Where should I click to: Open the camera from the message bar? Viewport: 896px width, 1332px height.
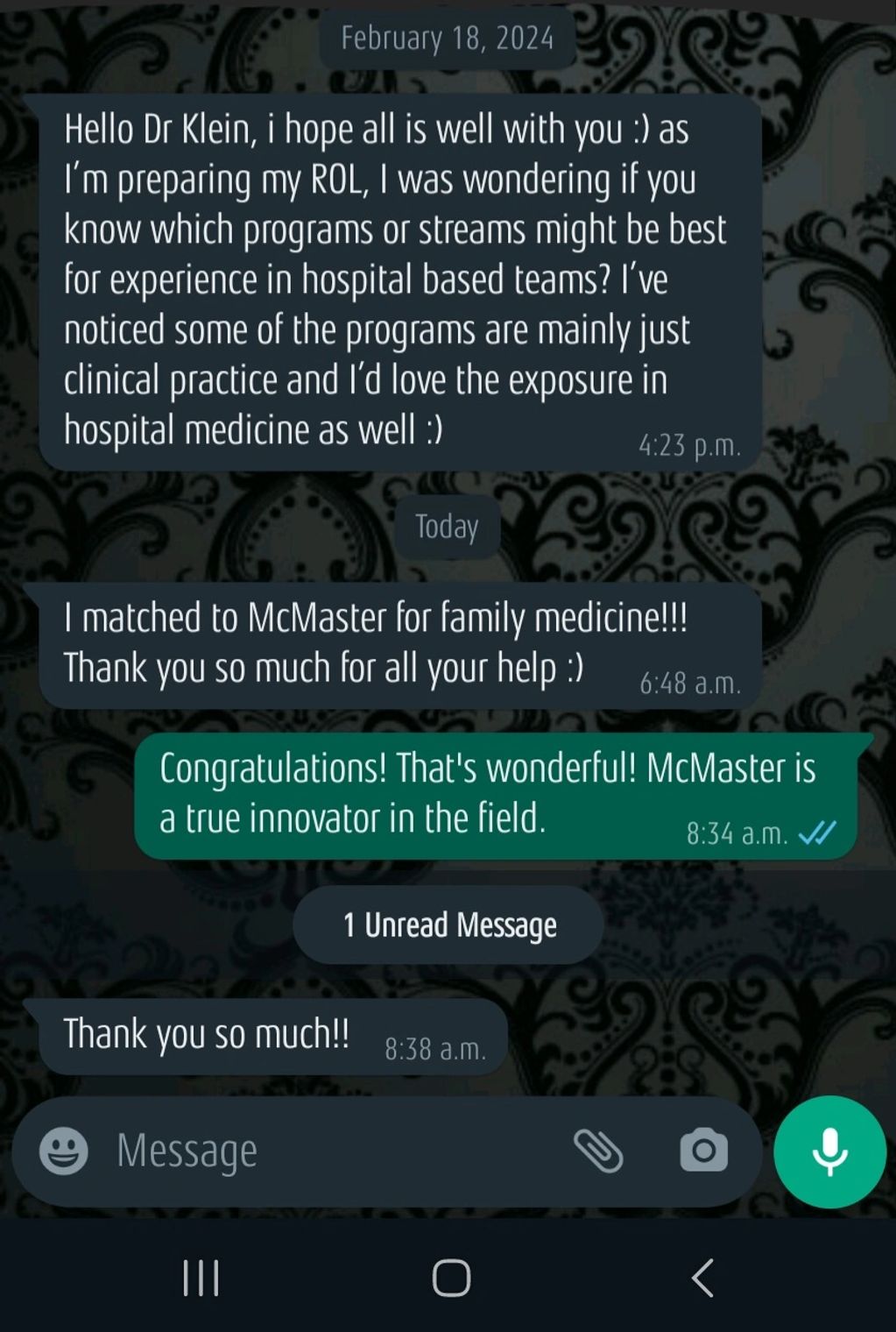703,1151
